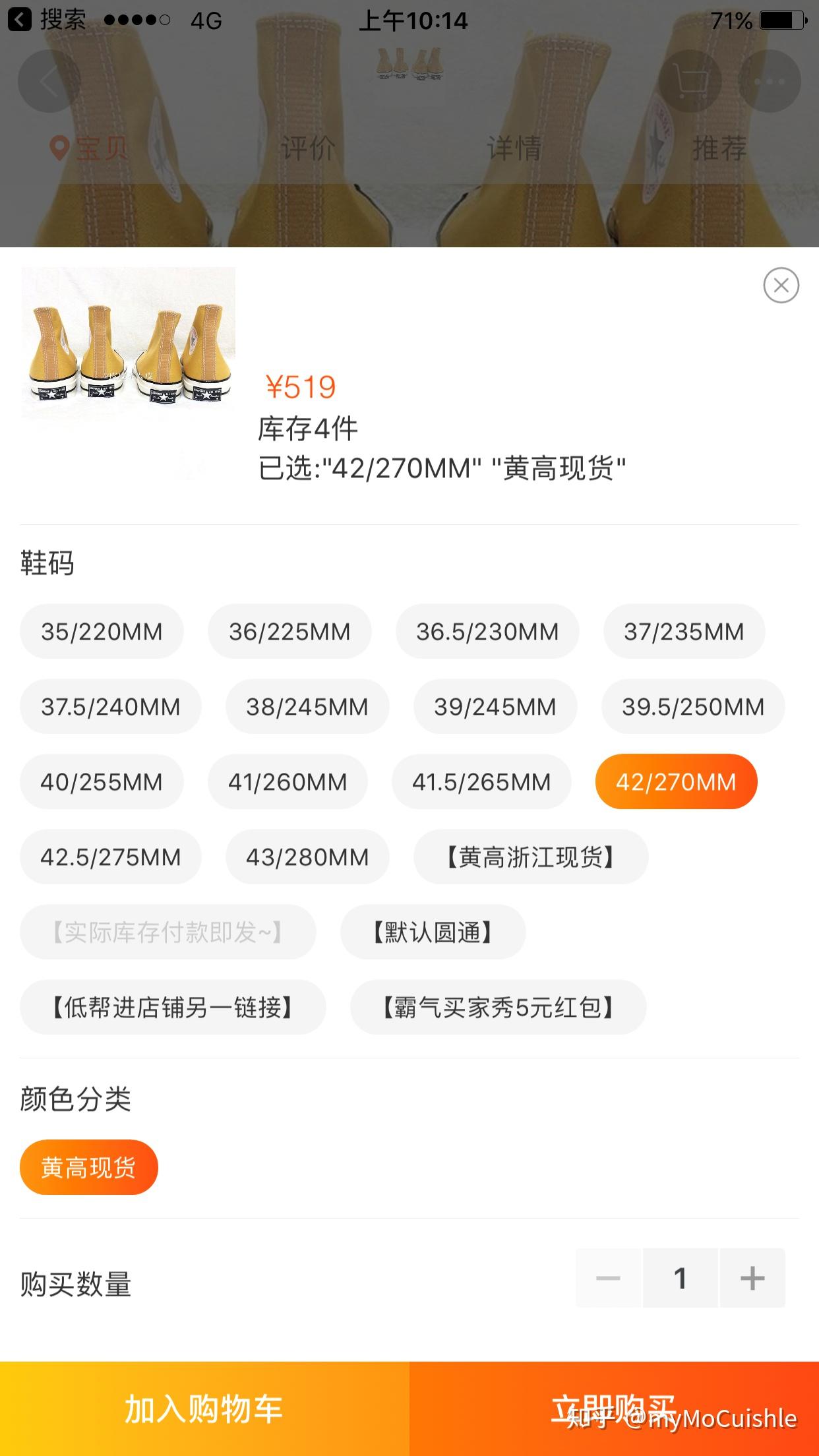
Task: Choose size 43/280MM
Action: (307, 857)
